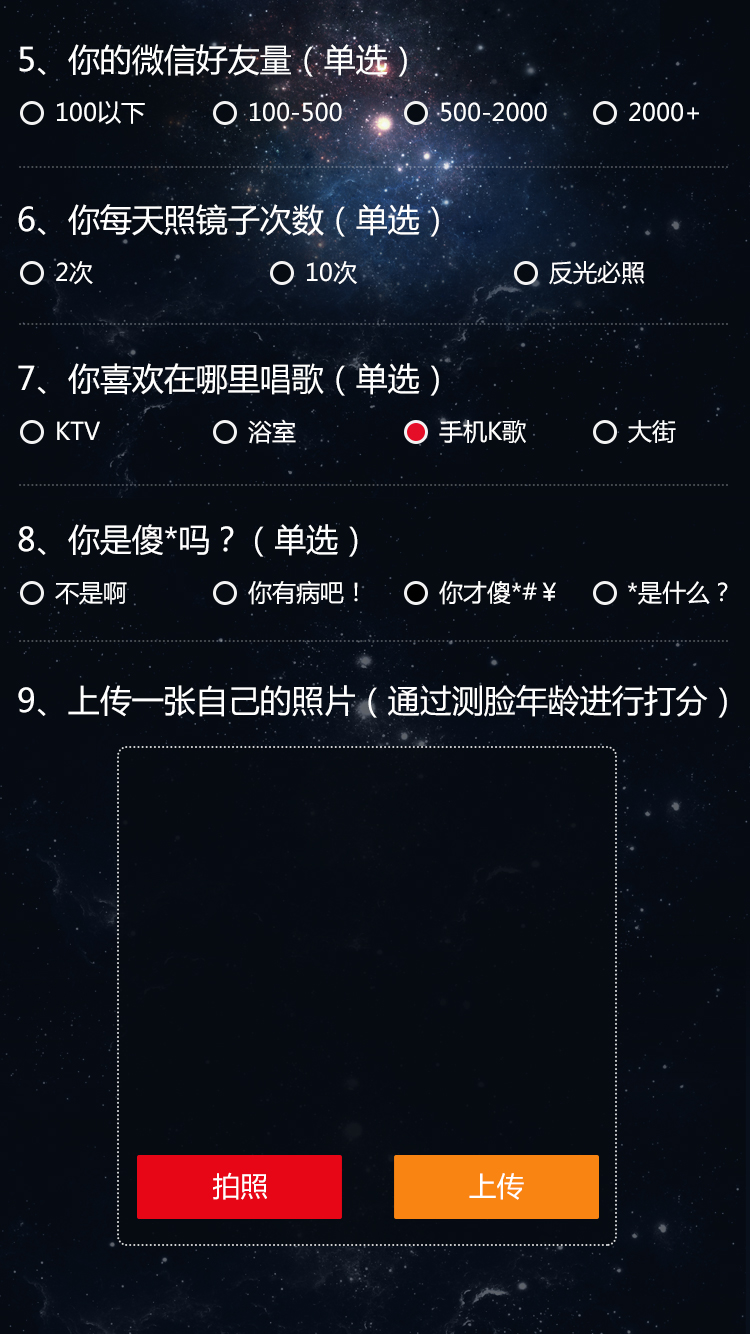The height and width of the screenshot is (1334, 750).
Task: Tap the orange 上传 button
Action: click(x=496, y=1187)
